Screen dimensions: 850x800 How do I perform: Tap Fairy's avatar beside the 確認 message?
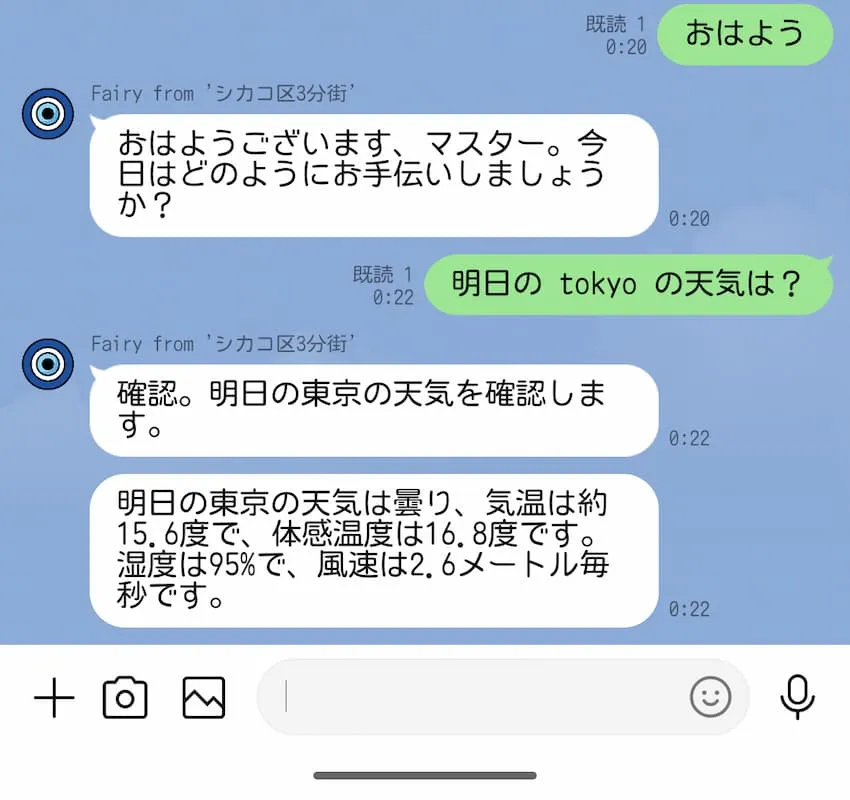coord(47,363)
